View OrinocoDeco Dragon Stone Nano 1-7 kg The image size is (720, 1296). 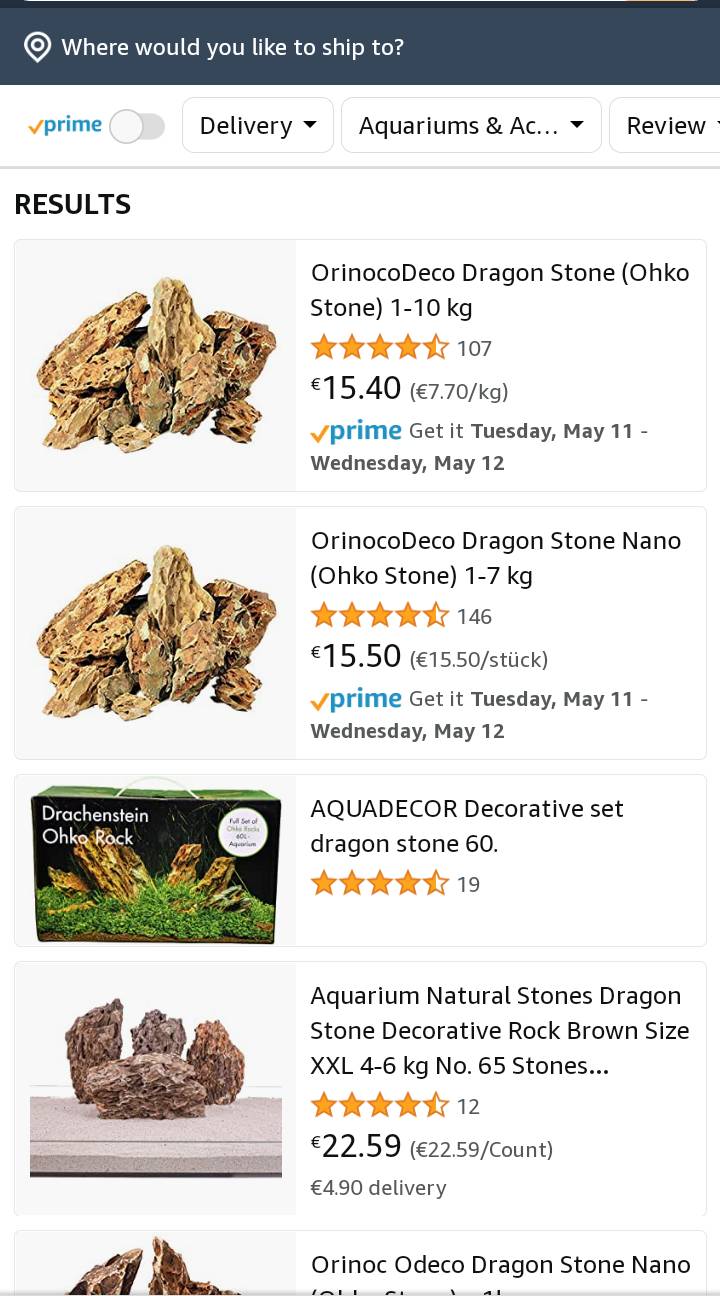[495, 558]
